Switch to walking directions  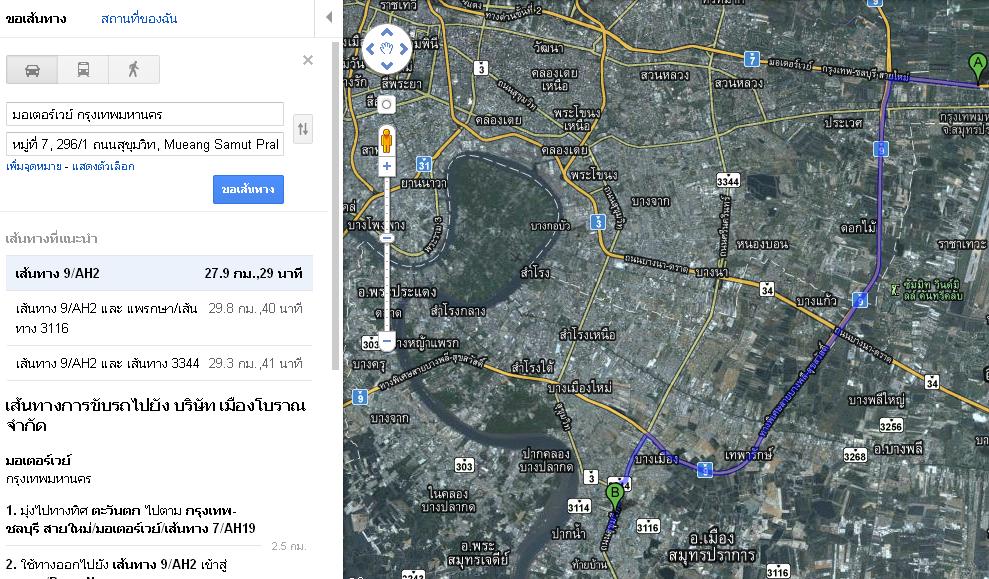(133, 69)
